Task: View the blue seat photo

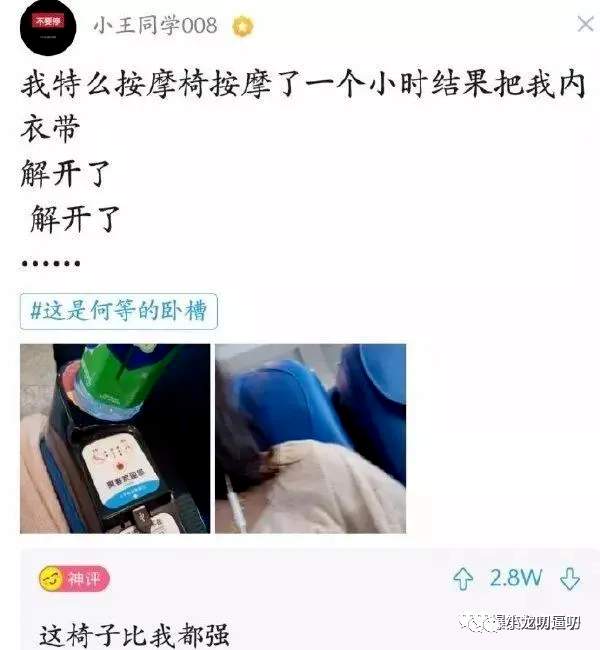Action: coord(310,438)
